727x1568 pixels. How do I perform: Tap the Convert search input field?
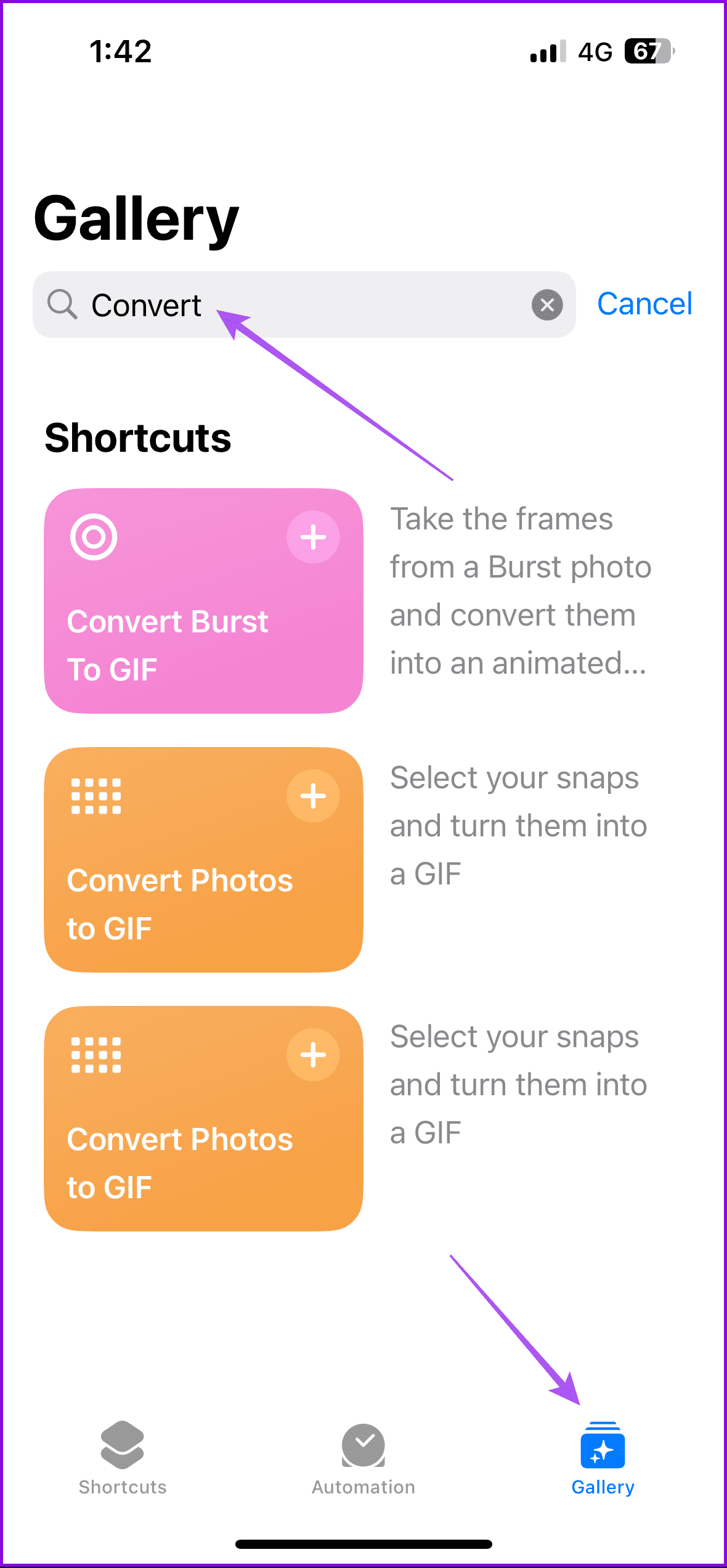tap(246, 304)
